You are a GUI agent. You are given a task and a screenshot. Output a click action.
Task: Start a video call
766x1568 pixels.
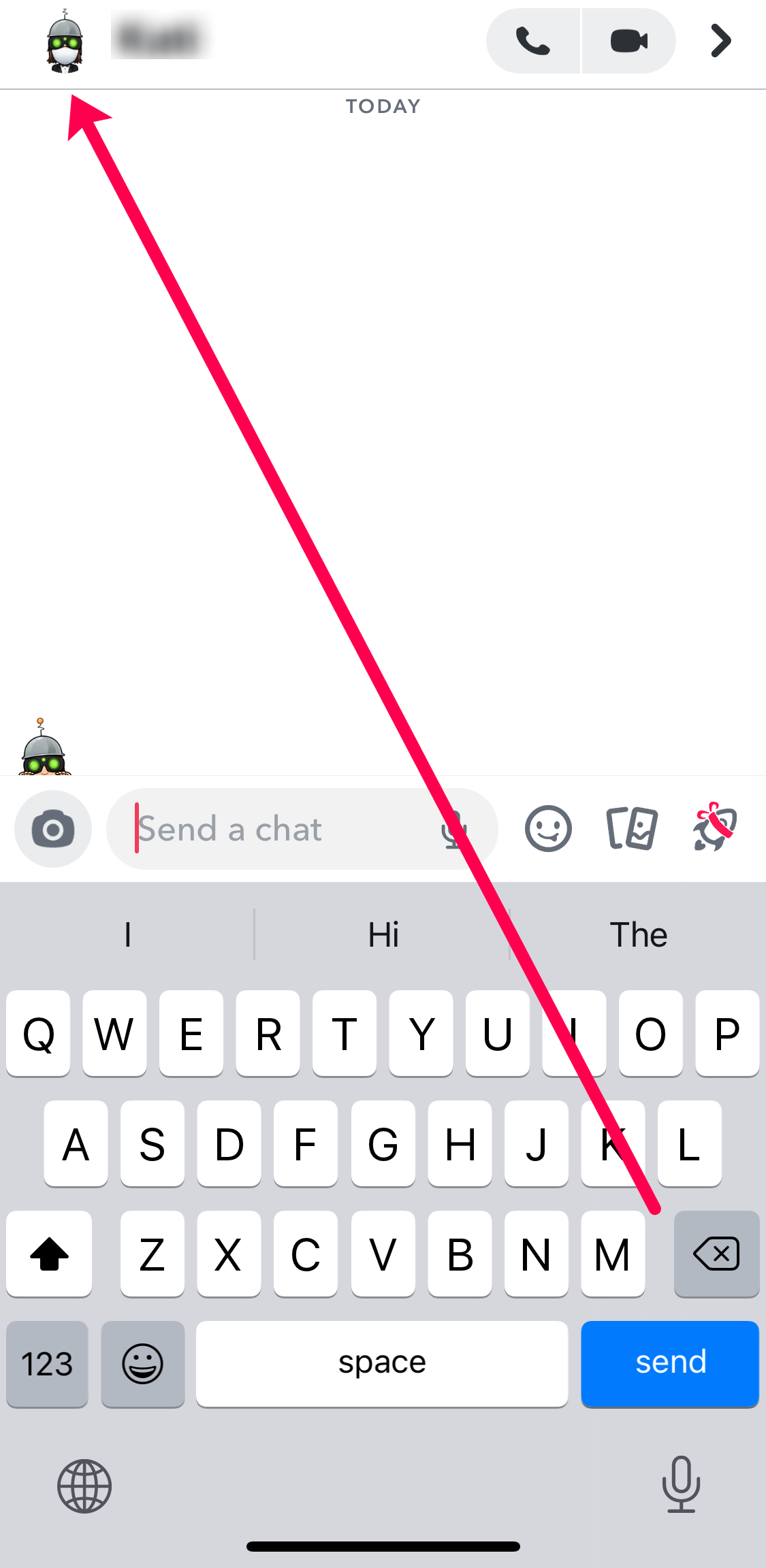(x=628, y=41)
